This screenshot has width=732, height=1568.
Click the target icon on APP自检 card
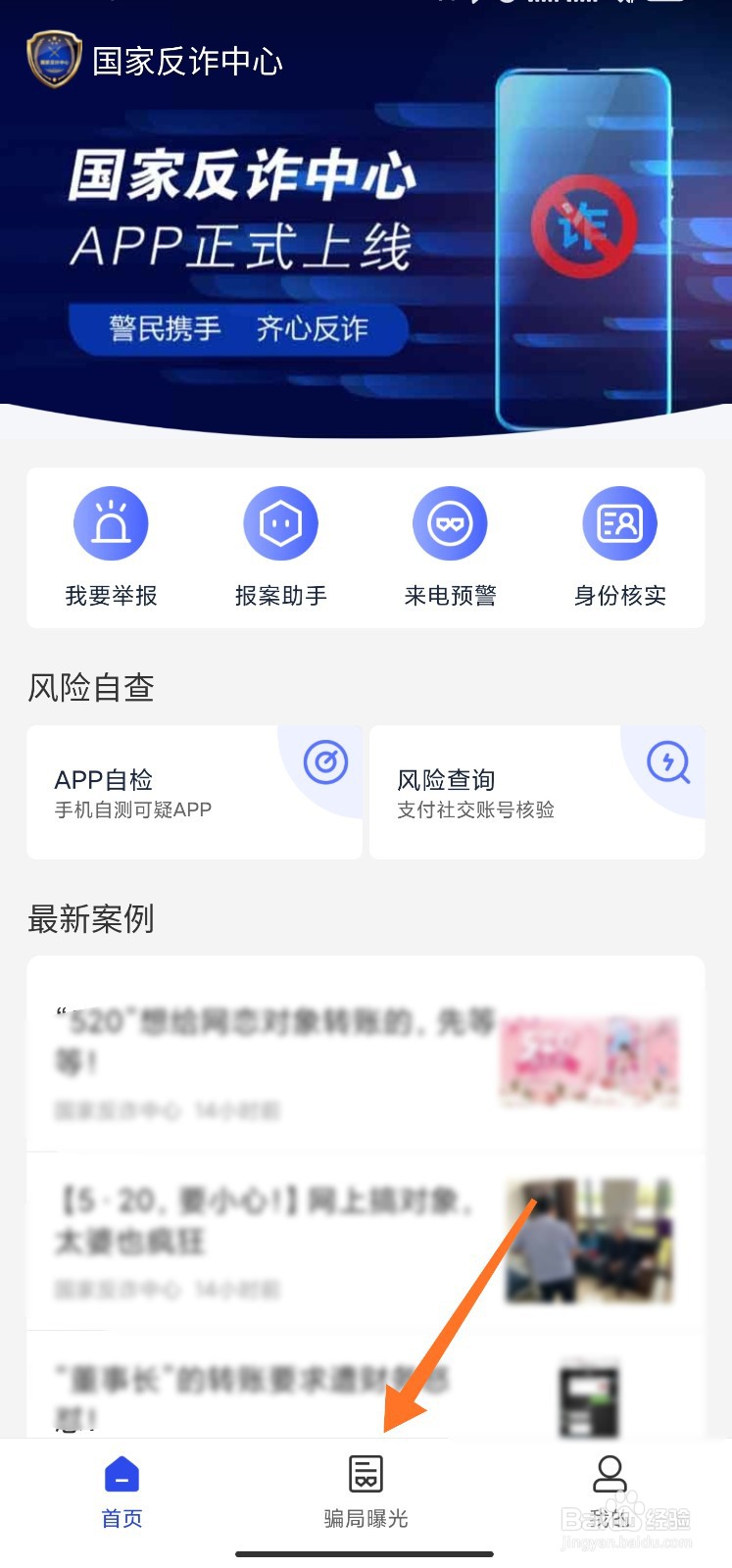[325, 762]
